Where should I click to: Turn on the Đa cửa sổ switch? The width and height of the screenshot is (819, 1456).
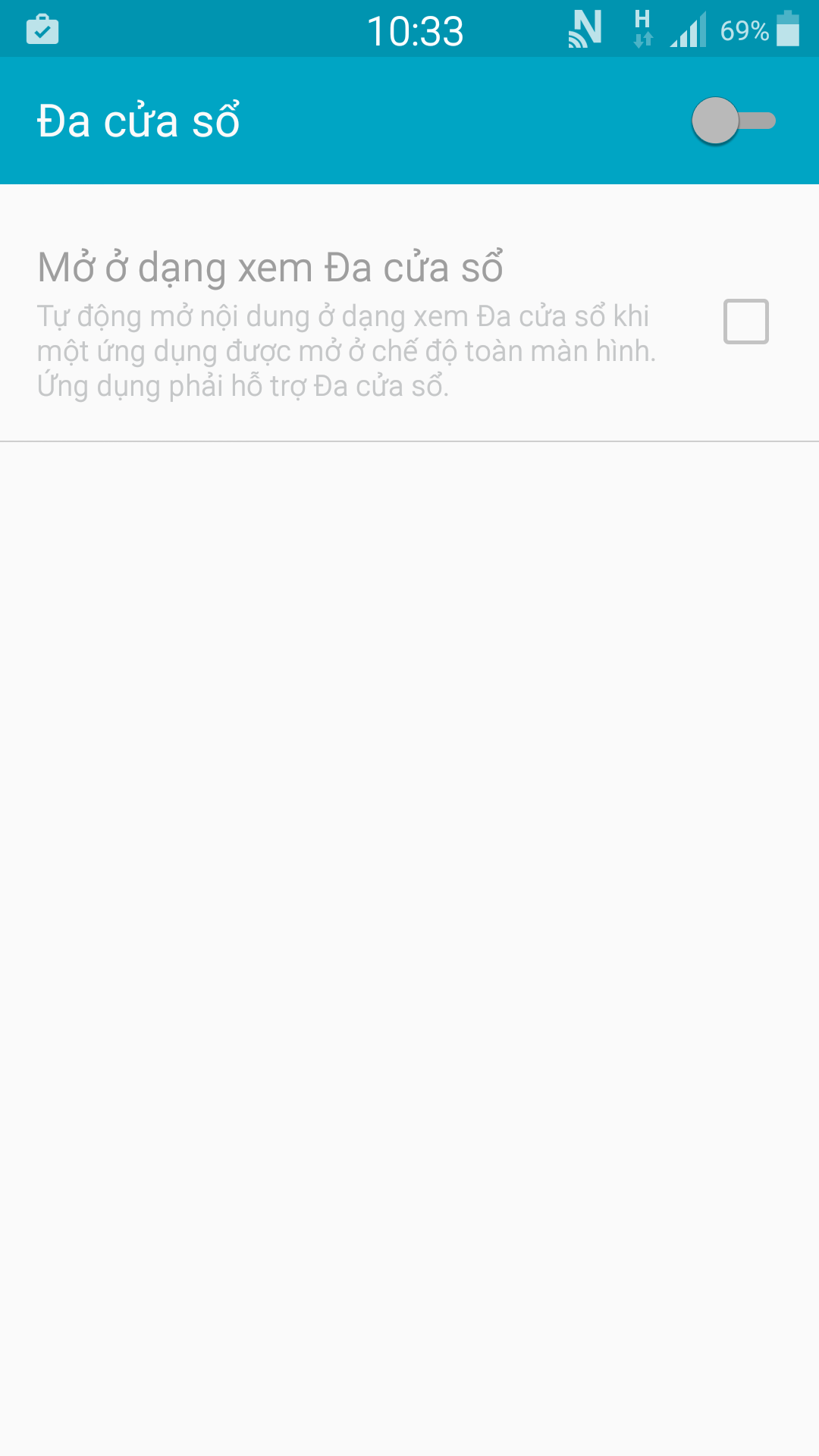(x=733, y=121)
